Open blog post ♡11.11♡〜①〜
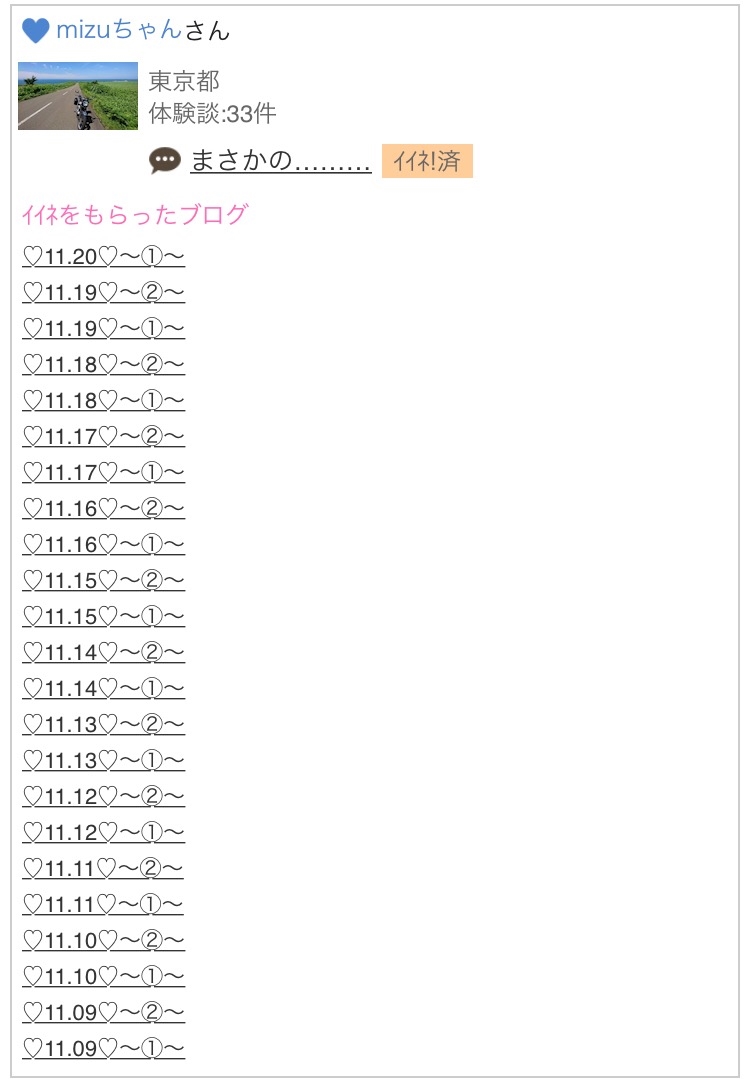Image resolution: width=751 pixels, height=1079 pixels. tap(103, 904)
